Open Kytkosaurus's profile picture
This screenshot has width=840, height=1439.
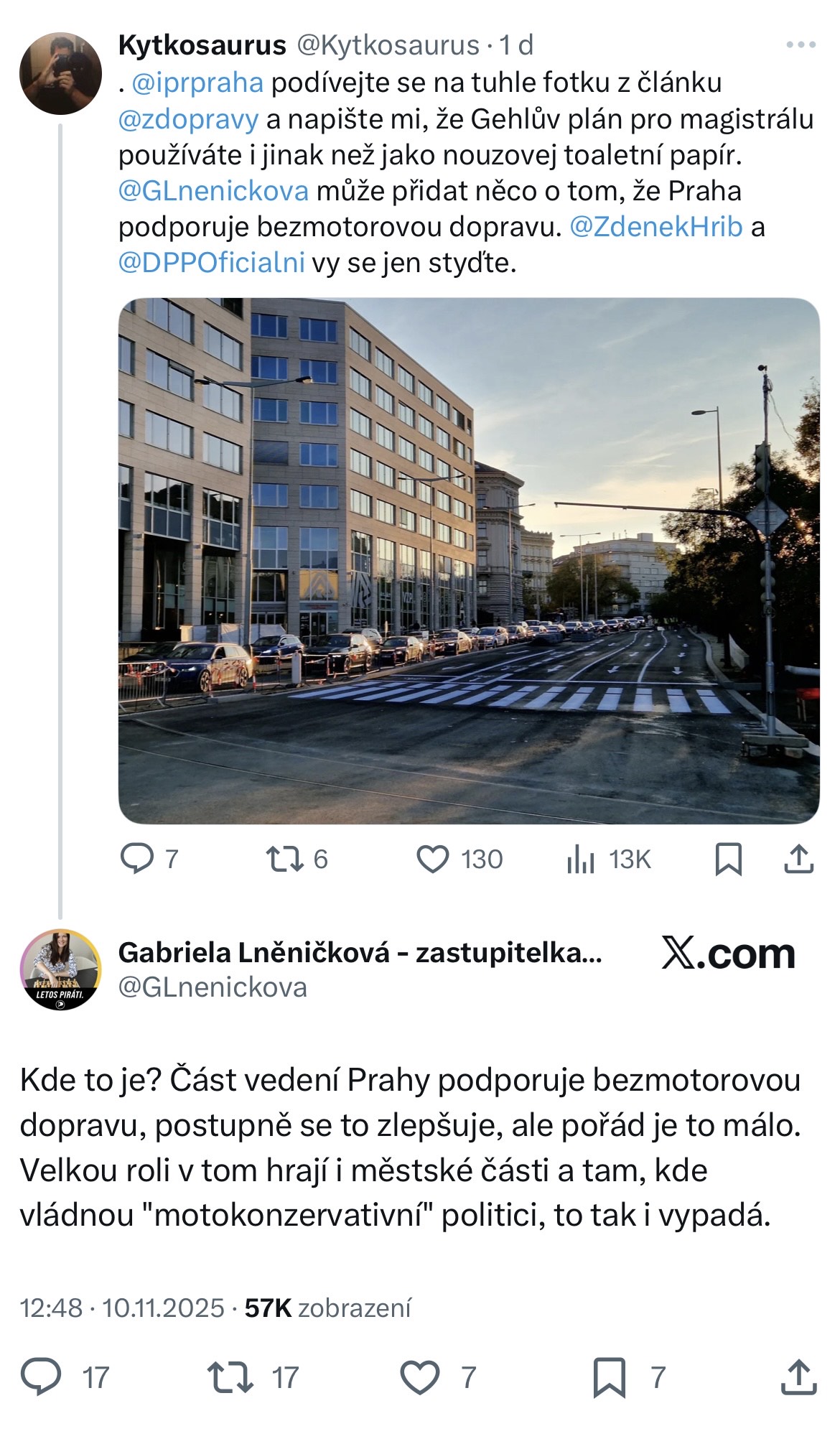[x=60, y=73]
